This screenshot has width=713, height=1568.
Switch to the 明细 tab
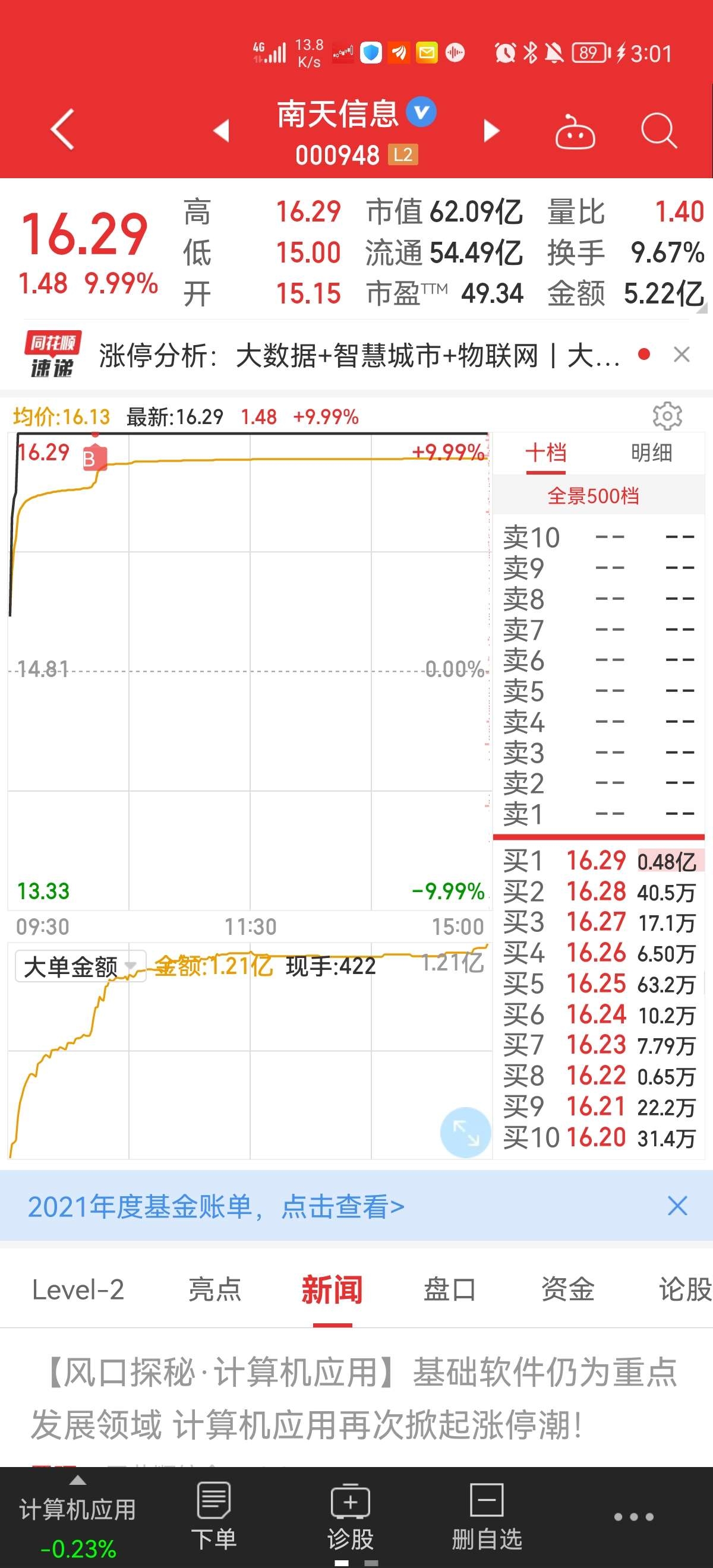pos(651,453)
